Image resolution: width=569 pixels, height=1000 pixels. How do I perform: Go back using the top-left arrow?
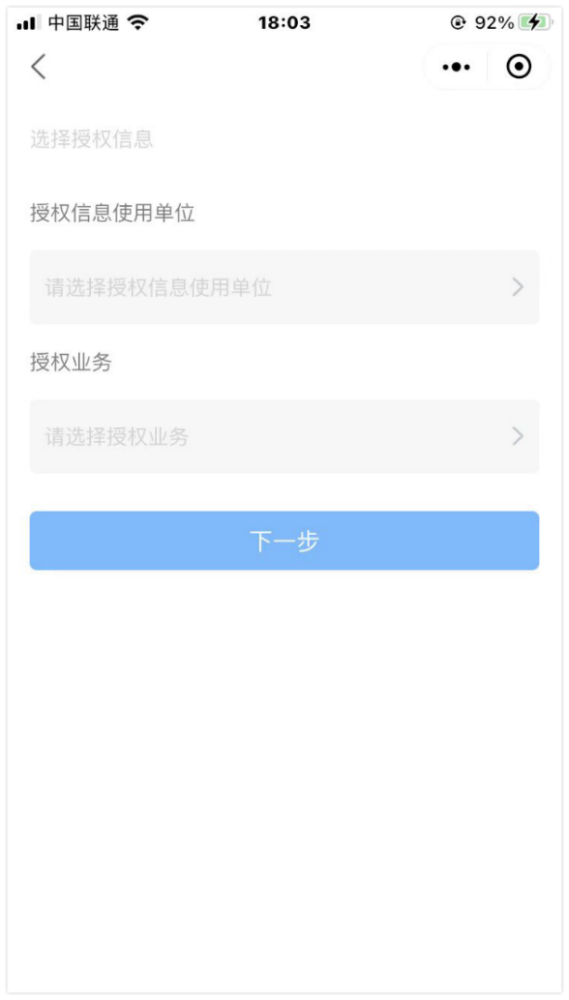[38, 66]
